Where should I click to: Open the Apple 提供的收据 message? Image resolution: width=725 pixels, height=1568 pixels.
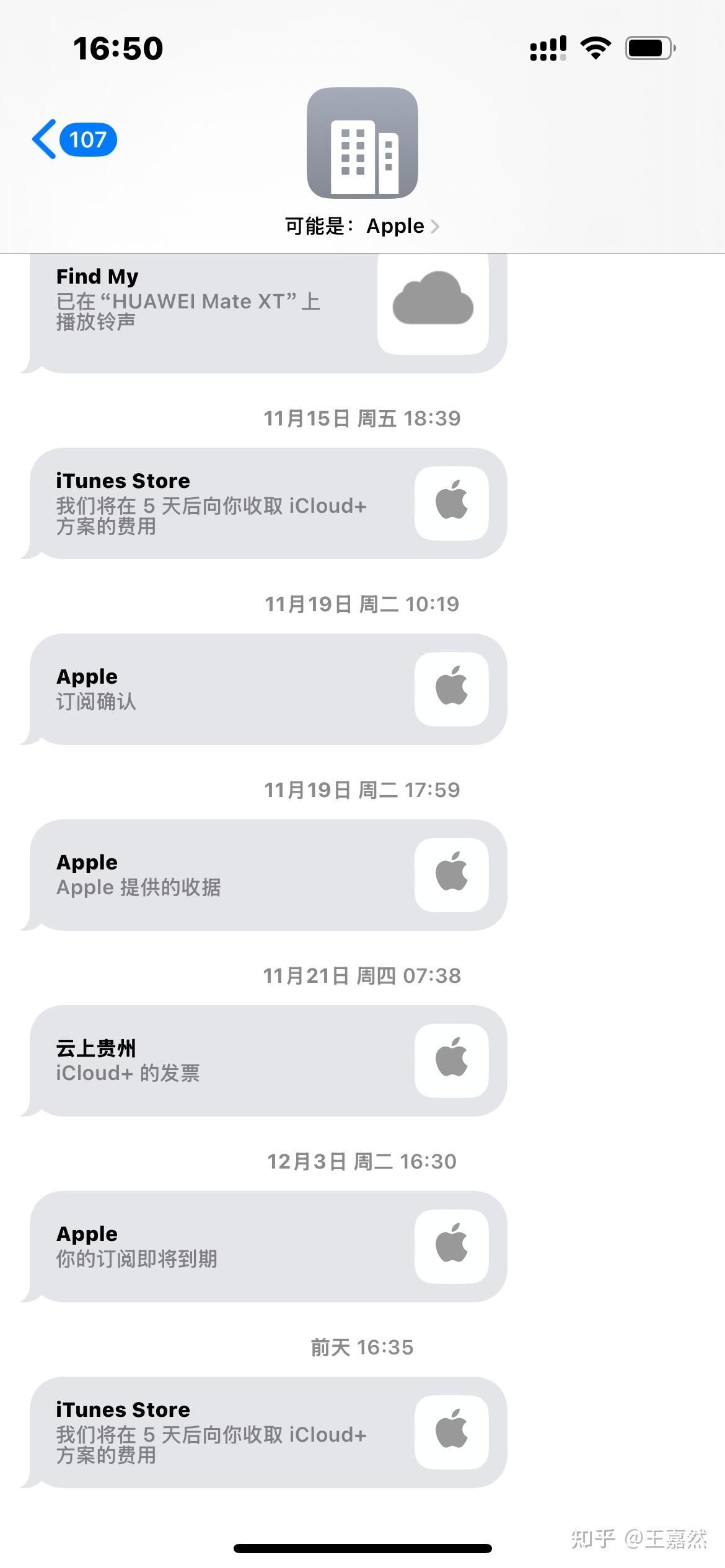tap(268, 875)
